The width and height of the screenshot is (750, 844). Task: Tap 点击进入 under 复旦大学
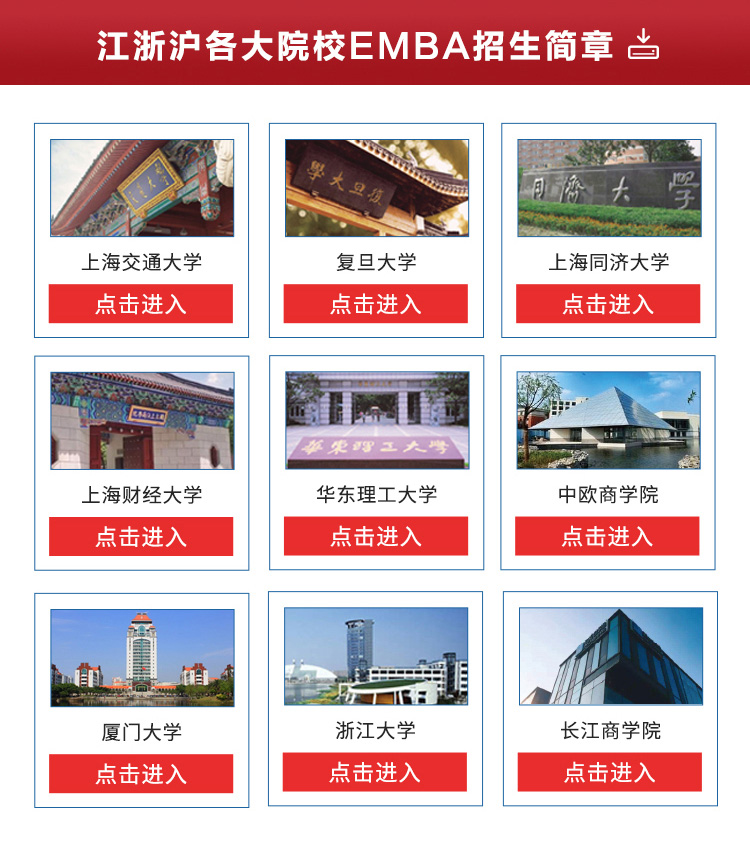tap(376, 304)
